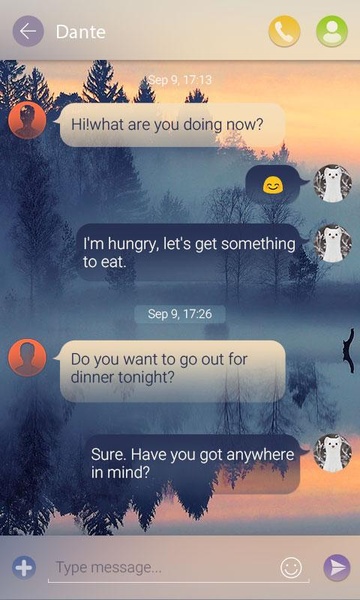Go back using the arrow beside Dante
The height and width of the screenshot is (600, 360).
(x=28, y=31)
